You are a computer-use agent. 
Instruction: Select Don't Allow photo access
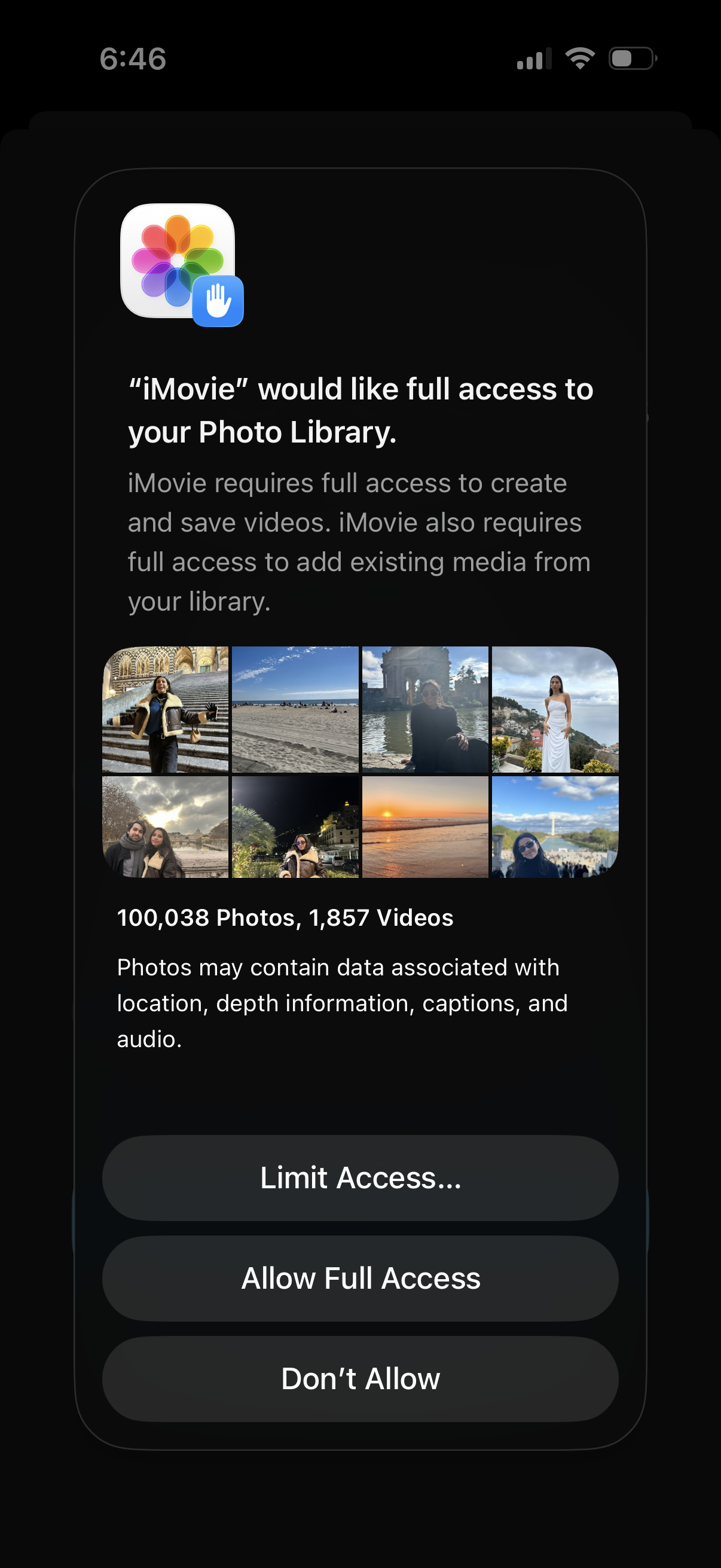tap(360, 1378)
